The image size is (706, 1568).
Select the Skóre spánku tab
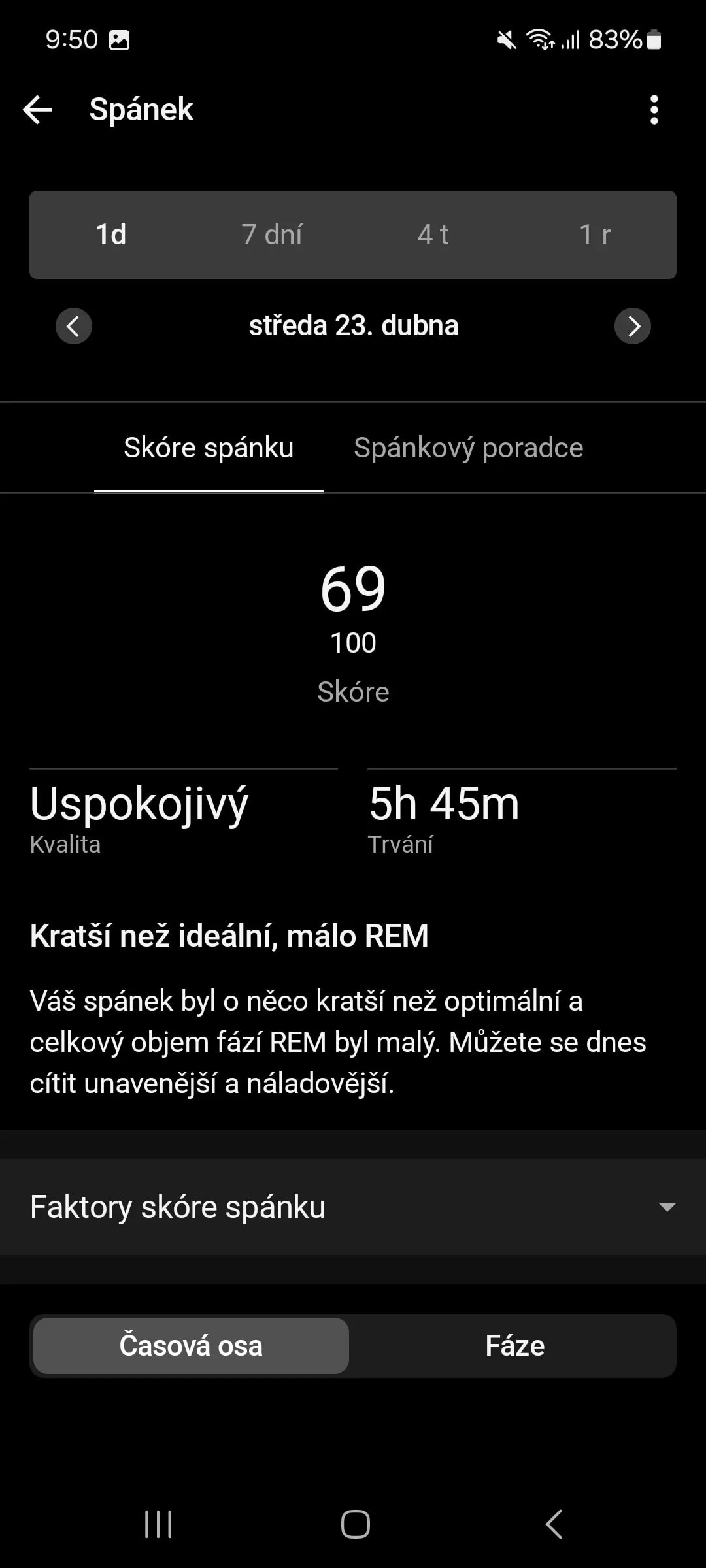point(209,448)
